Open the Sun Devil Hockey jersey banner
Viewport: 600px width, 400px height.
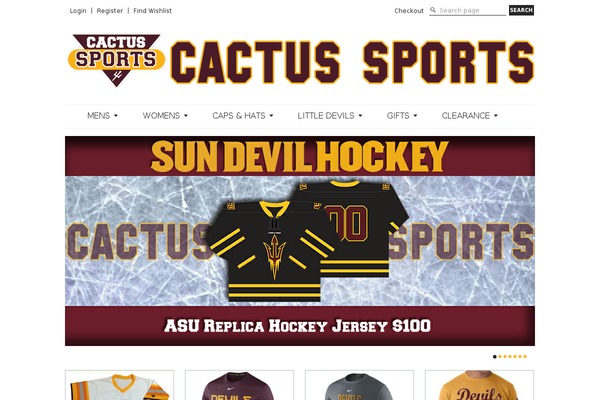coord(300,240)
